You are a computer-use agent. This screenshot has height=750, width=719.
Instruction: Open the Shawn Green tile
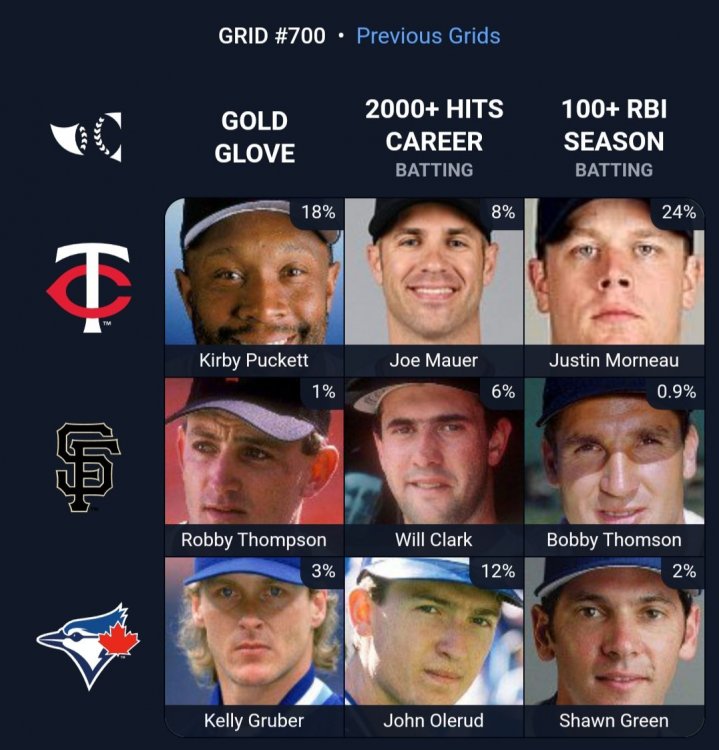tap(614, 645)
